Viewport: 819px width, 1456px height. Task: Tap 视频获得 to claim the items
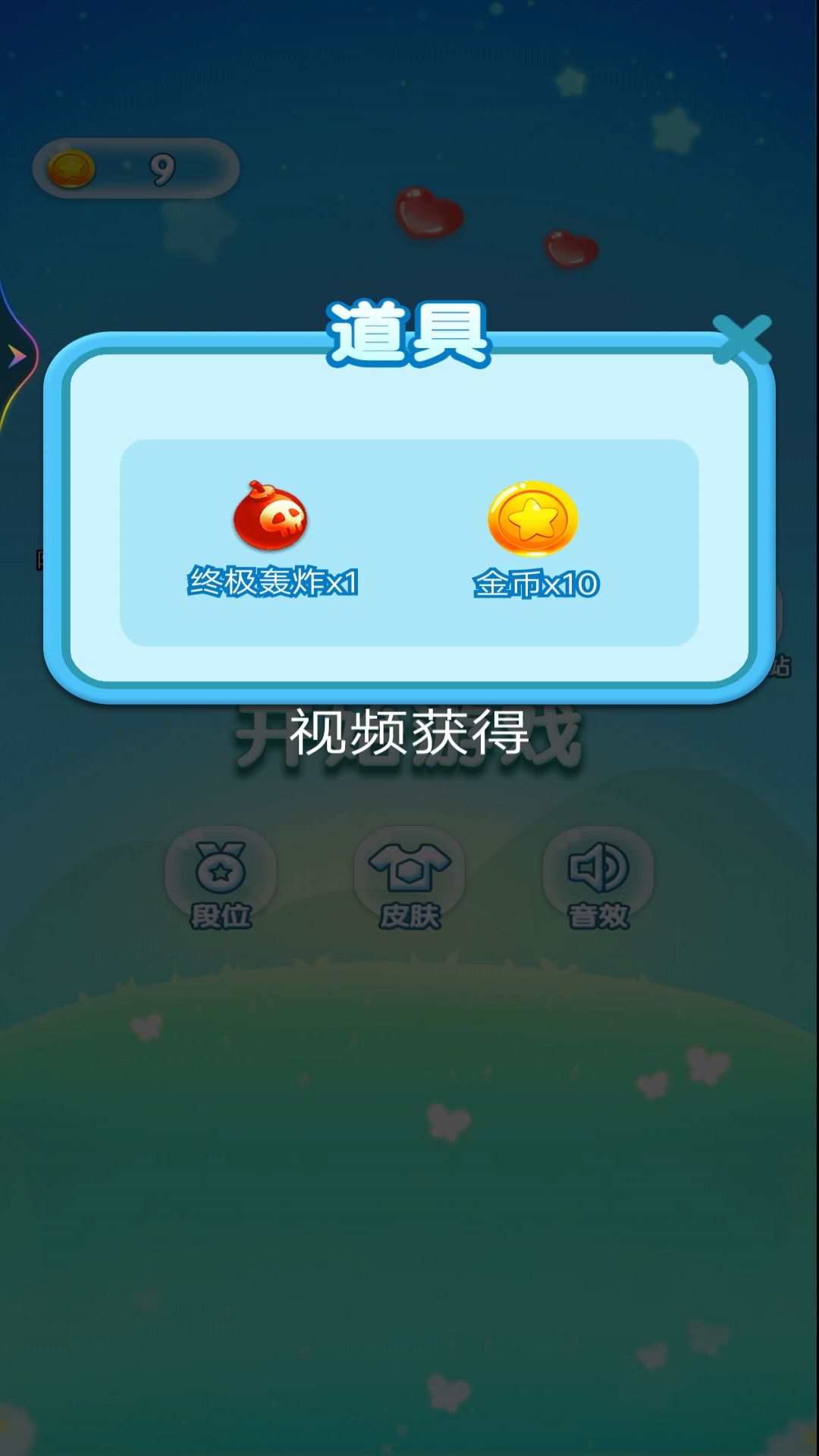tap(409, 733)
